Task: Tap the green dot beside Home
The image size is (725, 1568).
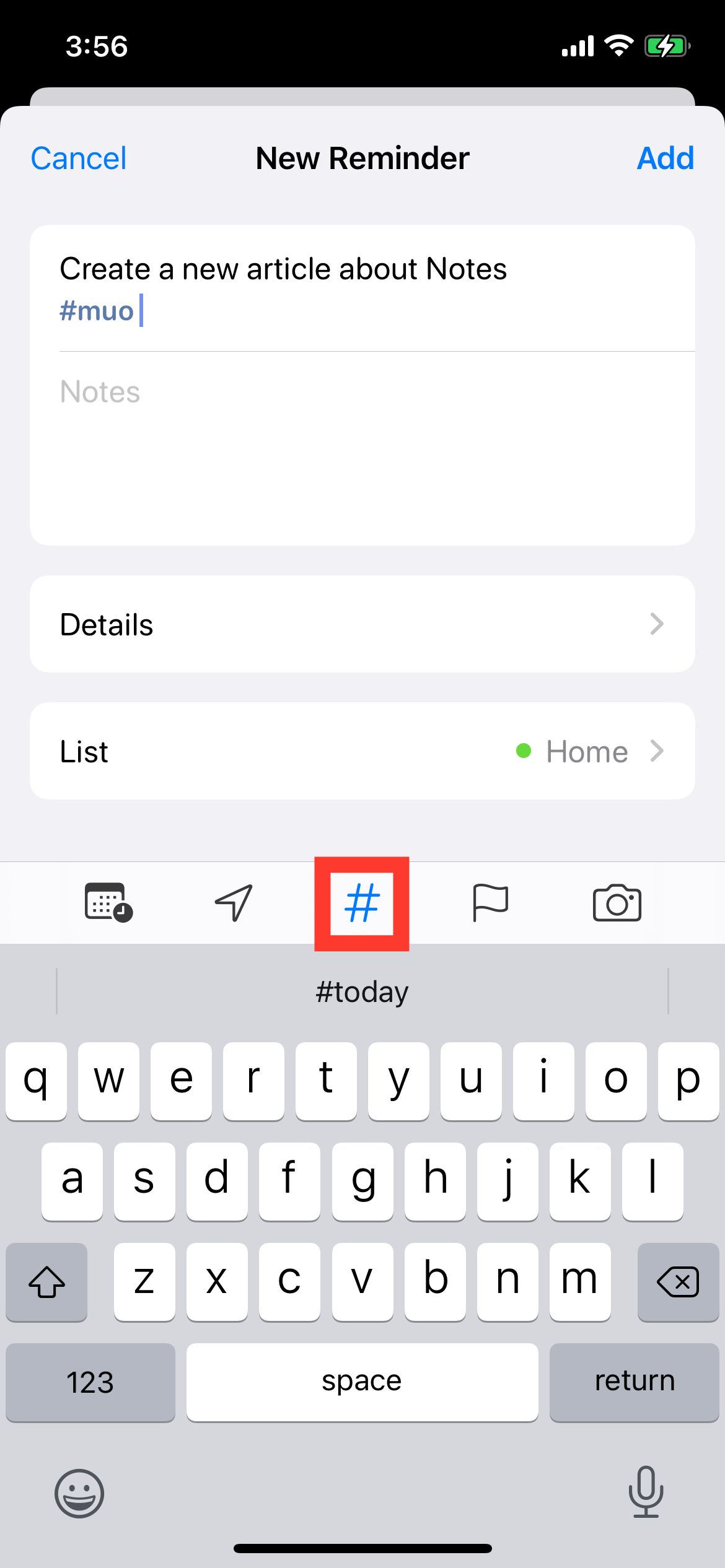Action: [524, 751]
